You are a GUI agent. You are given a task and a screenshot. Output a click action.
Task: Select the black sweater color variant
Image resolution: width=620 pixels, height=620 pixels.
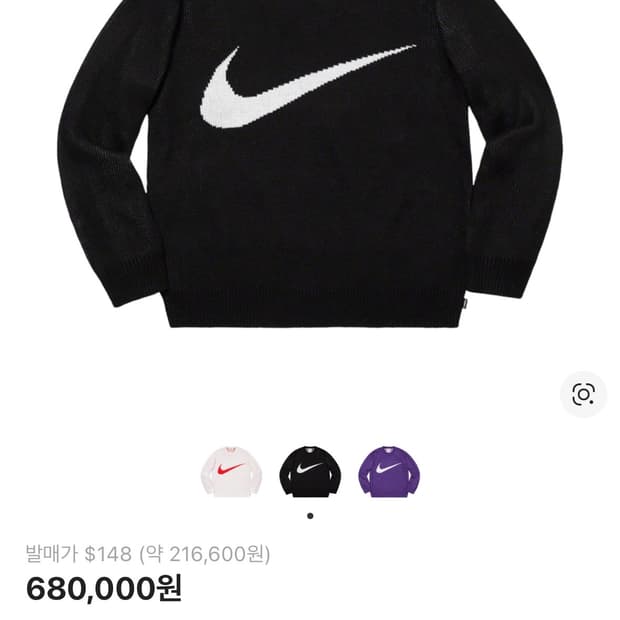point(309,471)
